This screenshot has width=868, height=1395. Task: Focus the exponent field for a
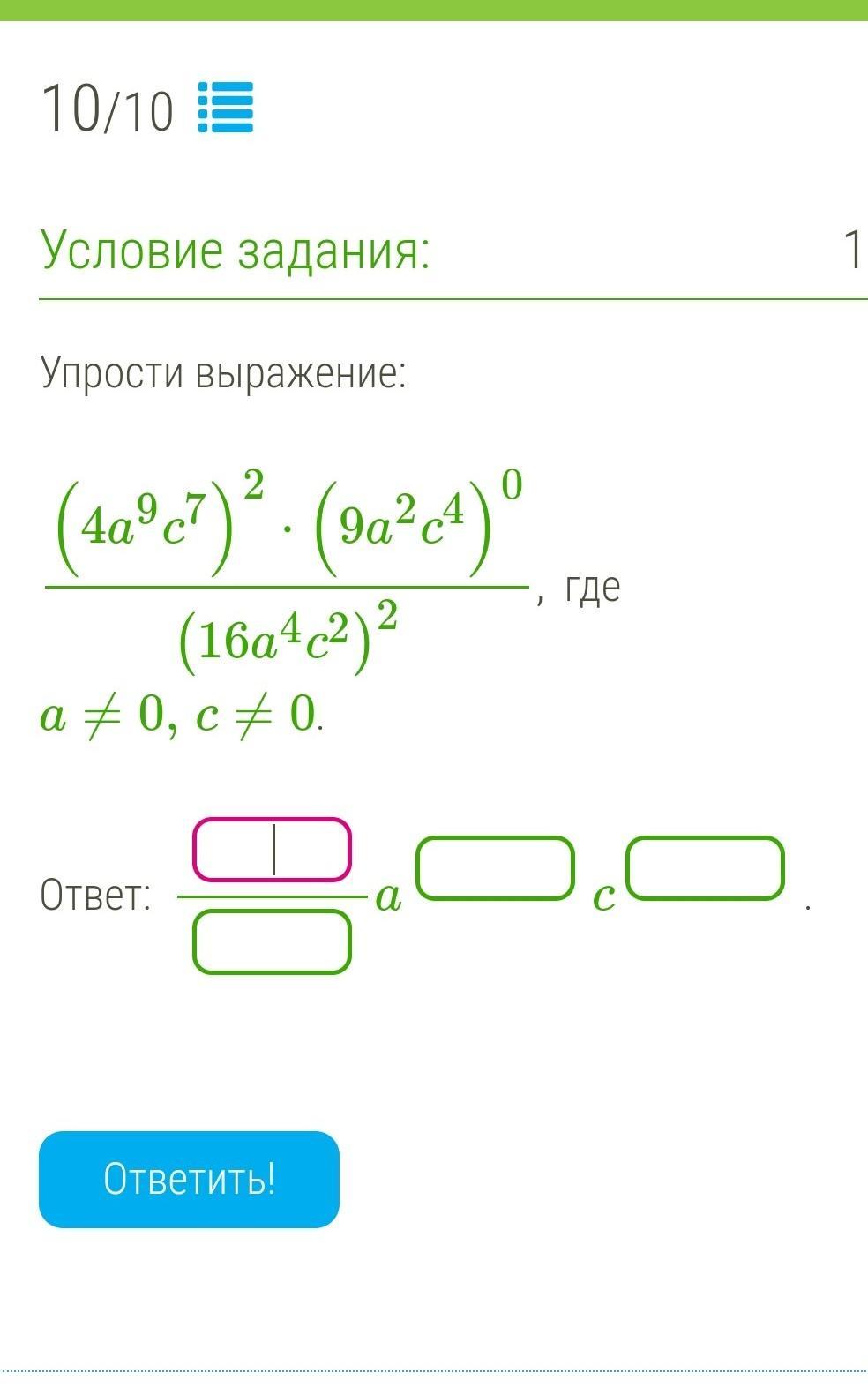(x=496, y=868)
